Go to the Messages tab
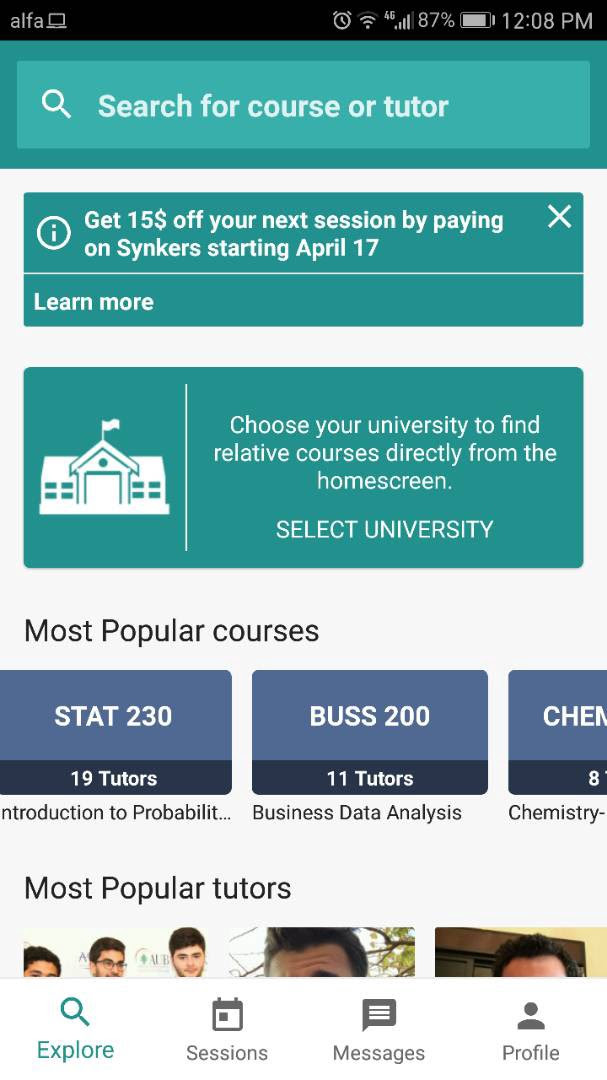 (378, 1030)
